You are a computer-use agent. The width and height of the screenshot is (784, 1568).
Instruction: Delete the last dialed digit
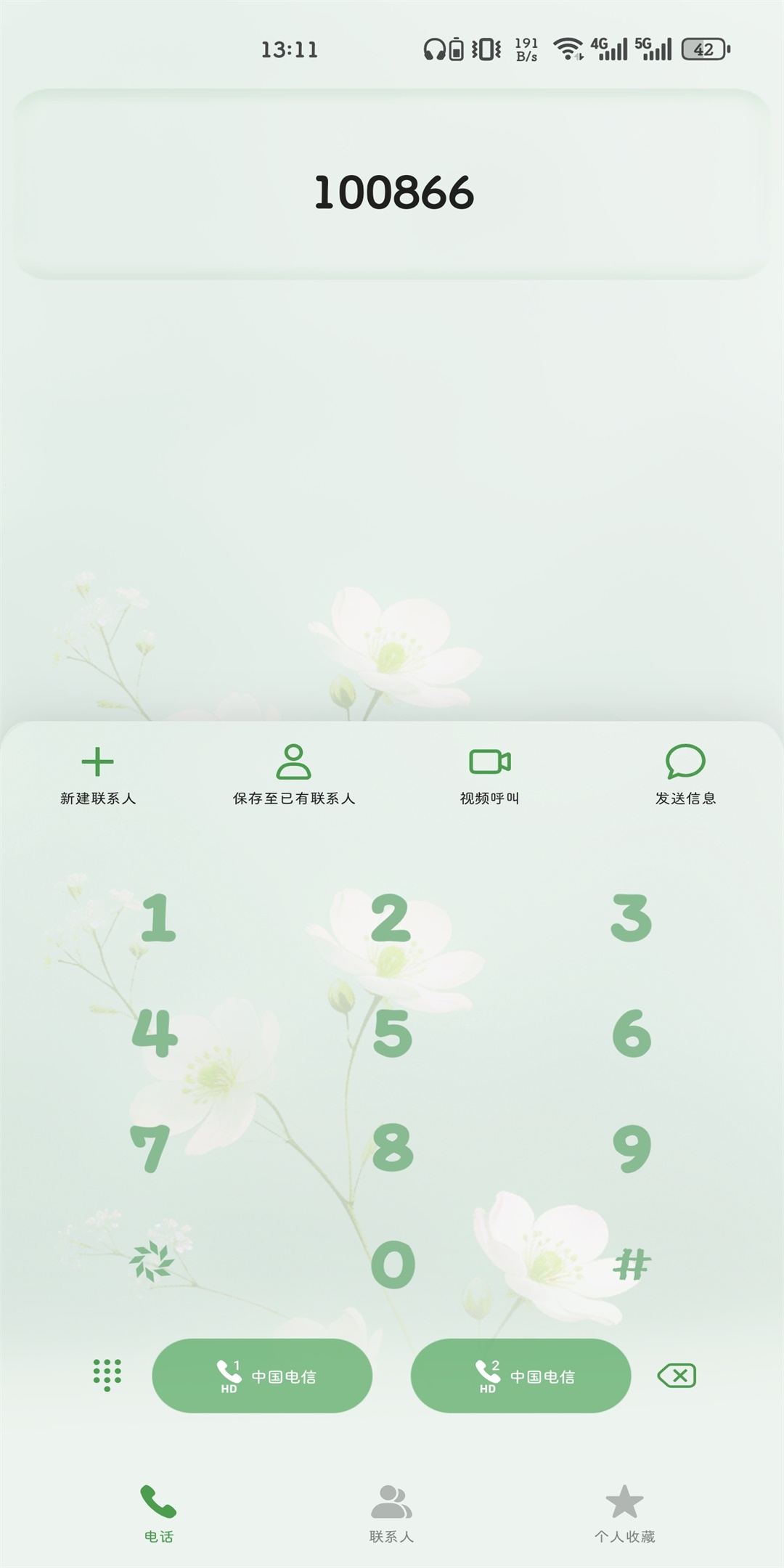[x=677, y=1376]
